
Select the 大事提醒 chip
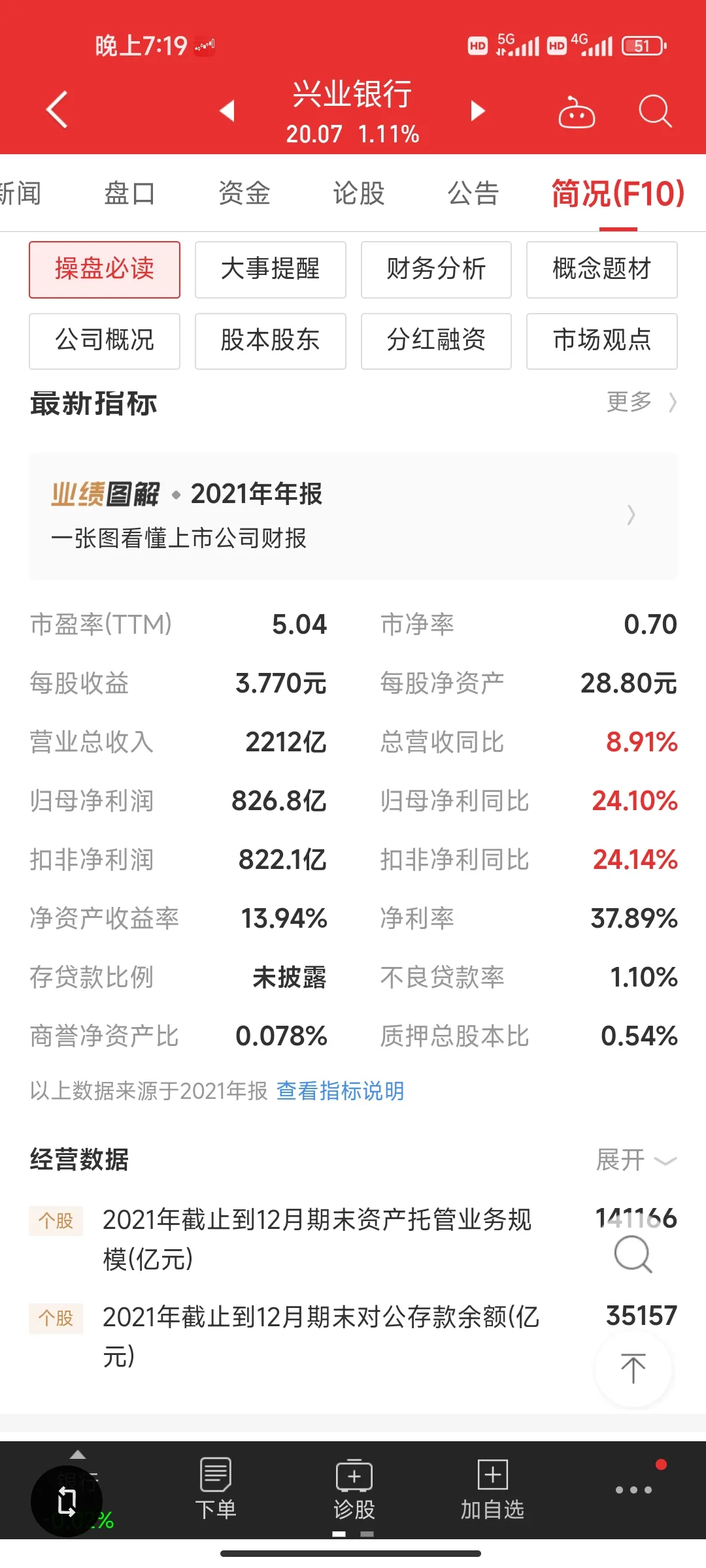click(x=270, y=269)
